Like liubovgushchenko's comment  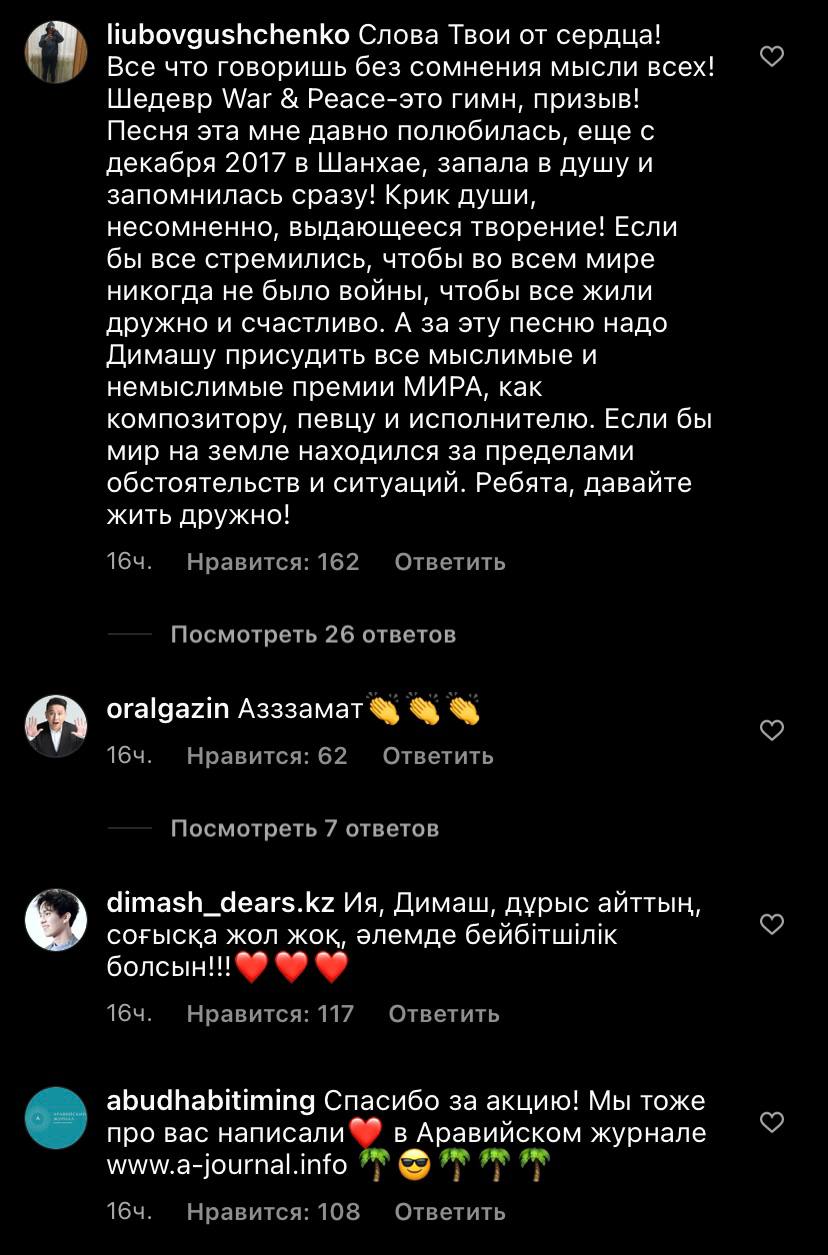(x=772, y=57)
